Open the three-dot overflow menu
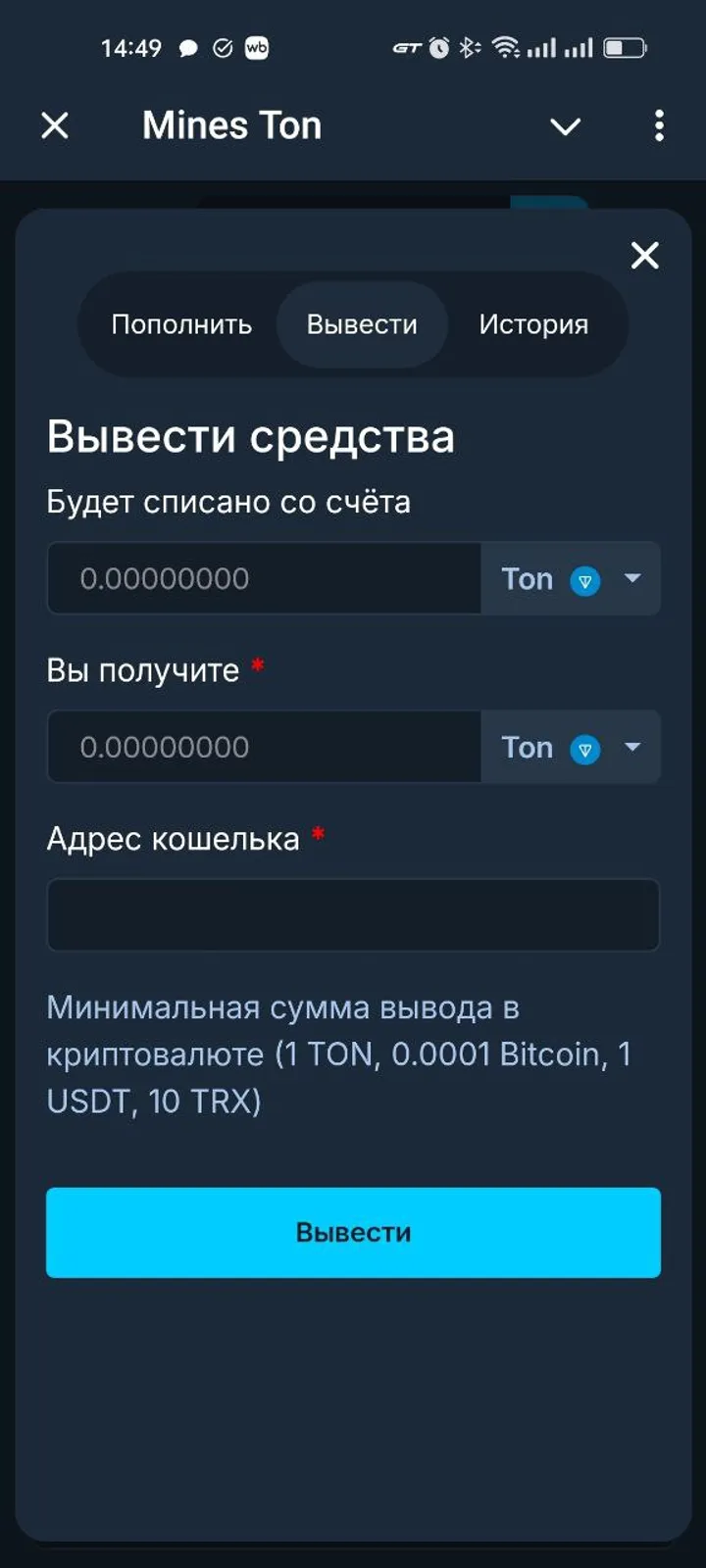The height and width of the screenshot is (1568, 706). pyautogui.click(x=659, y=125)
